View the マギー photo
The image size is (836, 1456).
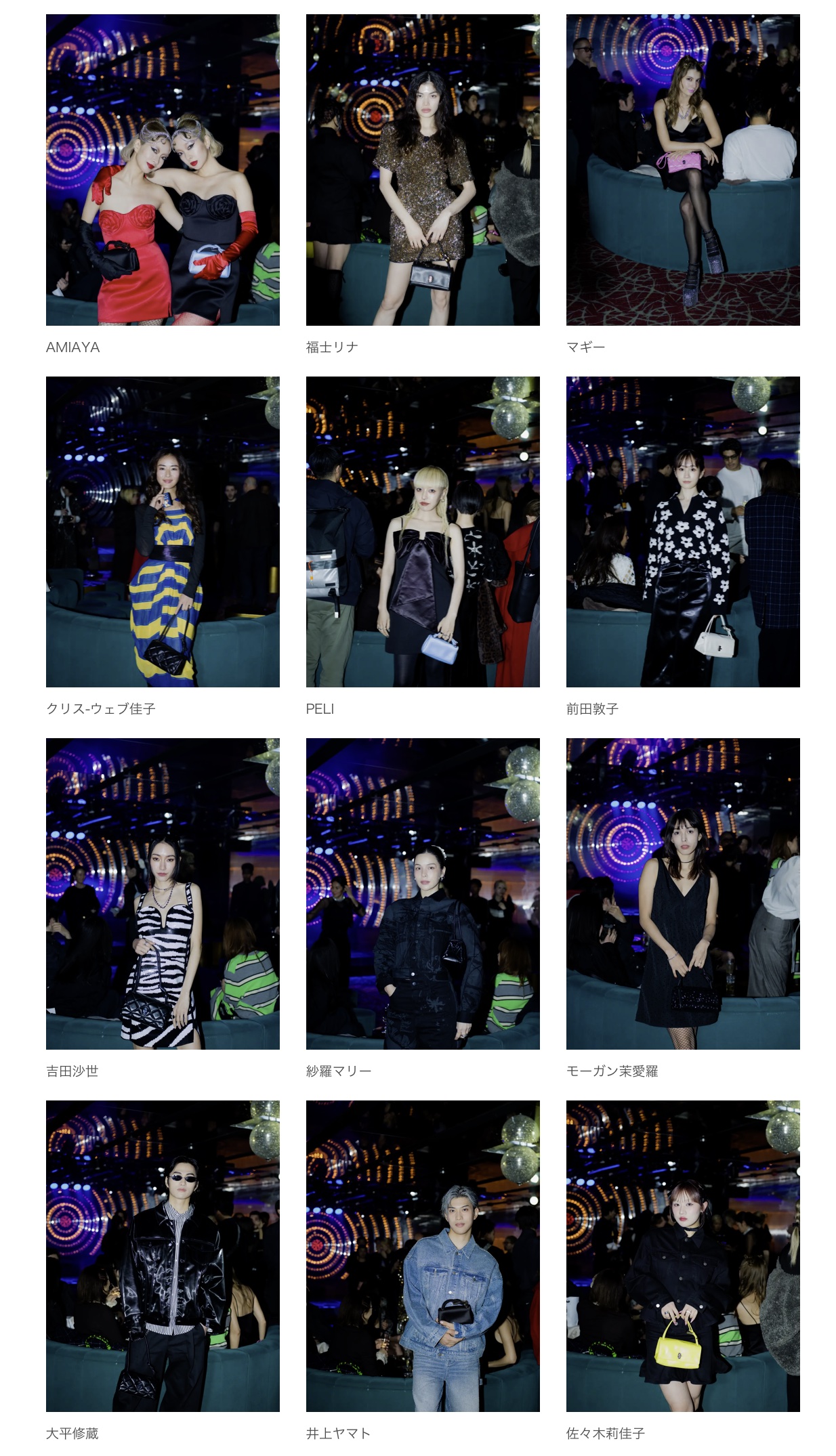click(x=683, y=170)
